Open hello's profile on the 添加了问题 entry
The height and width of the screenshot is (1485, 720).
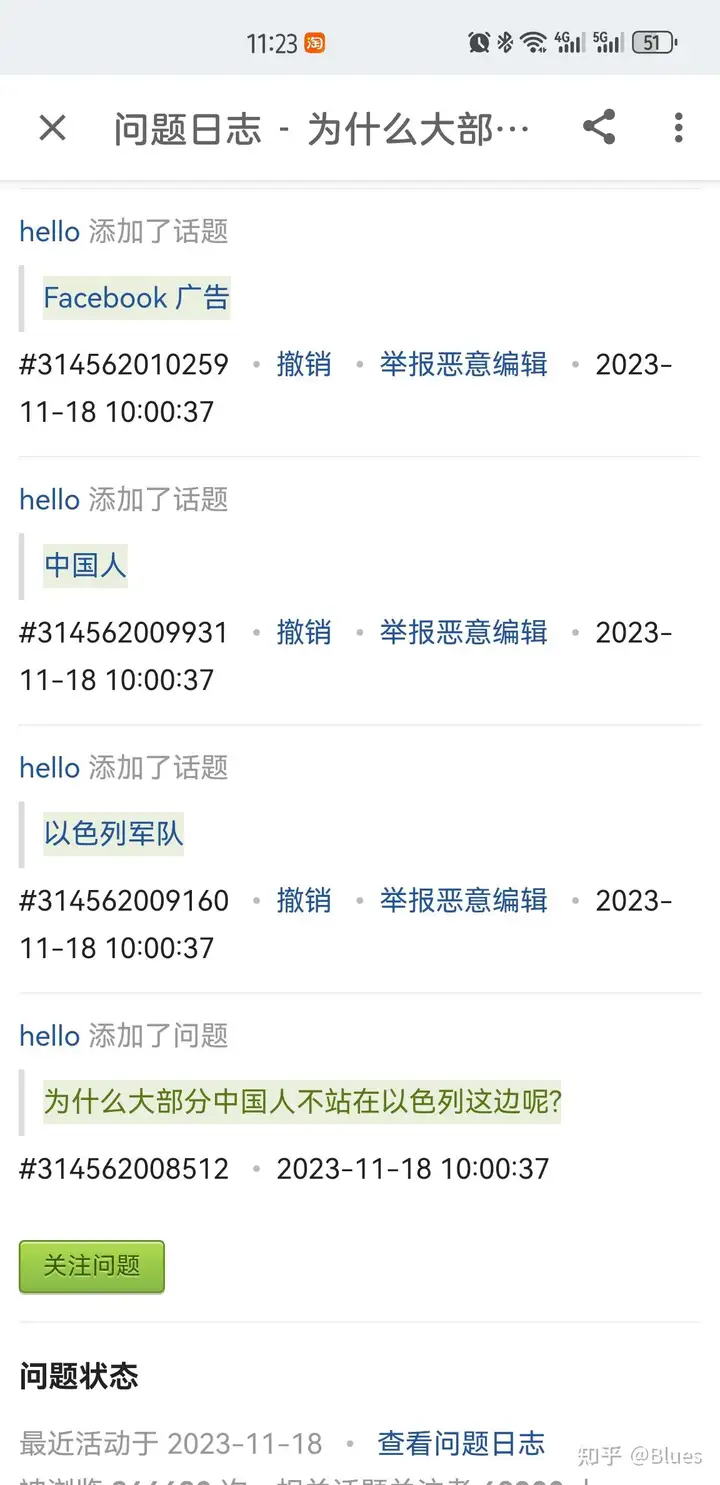coord(49,1035)
